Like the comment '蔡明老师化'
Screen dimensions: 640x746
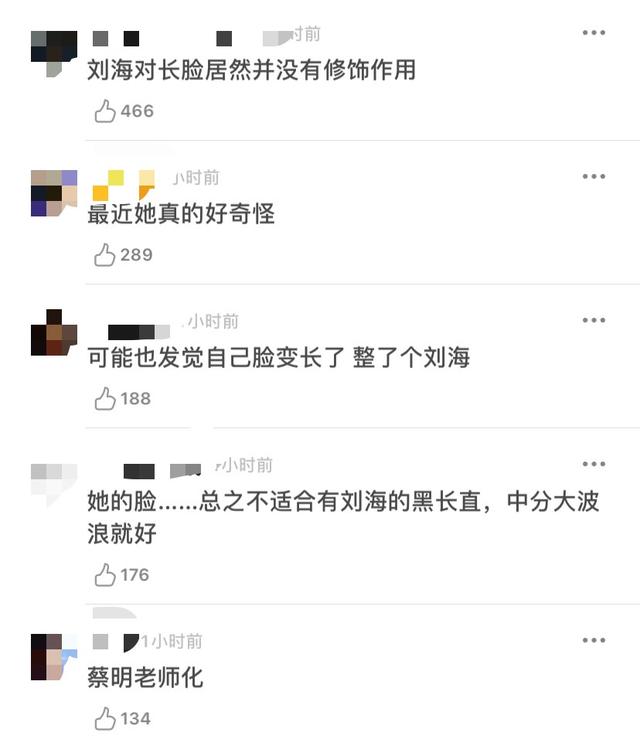coord(105,718)
